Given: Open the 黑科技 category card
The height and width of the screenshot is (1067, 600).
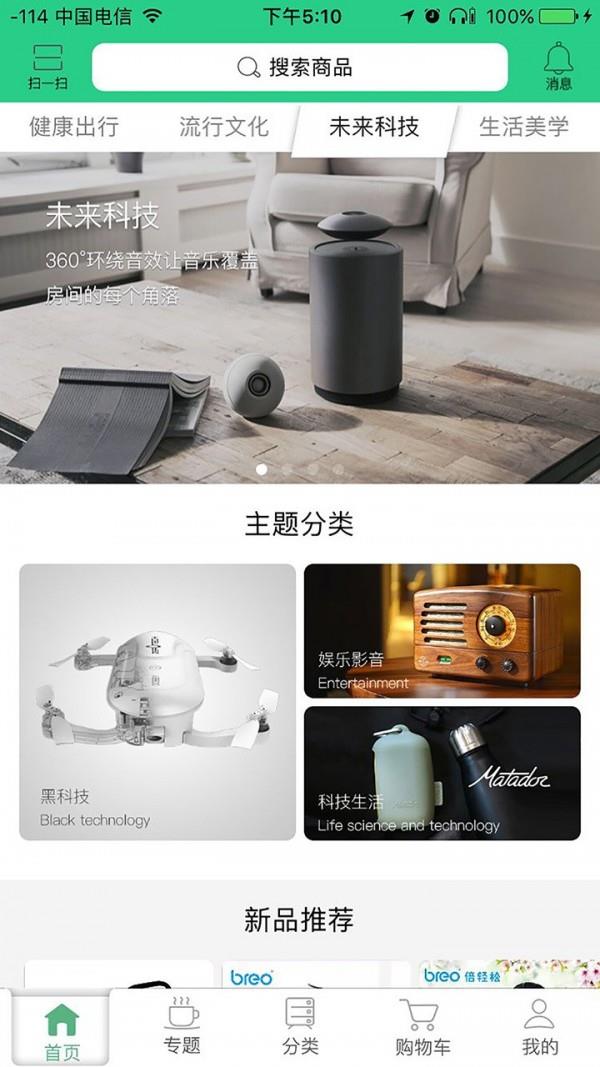Looking at the screenshot, I should pyautogui.click(x=157, y=702).
